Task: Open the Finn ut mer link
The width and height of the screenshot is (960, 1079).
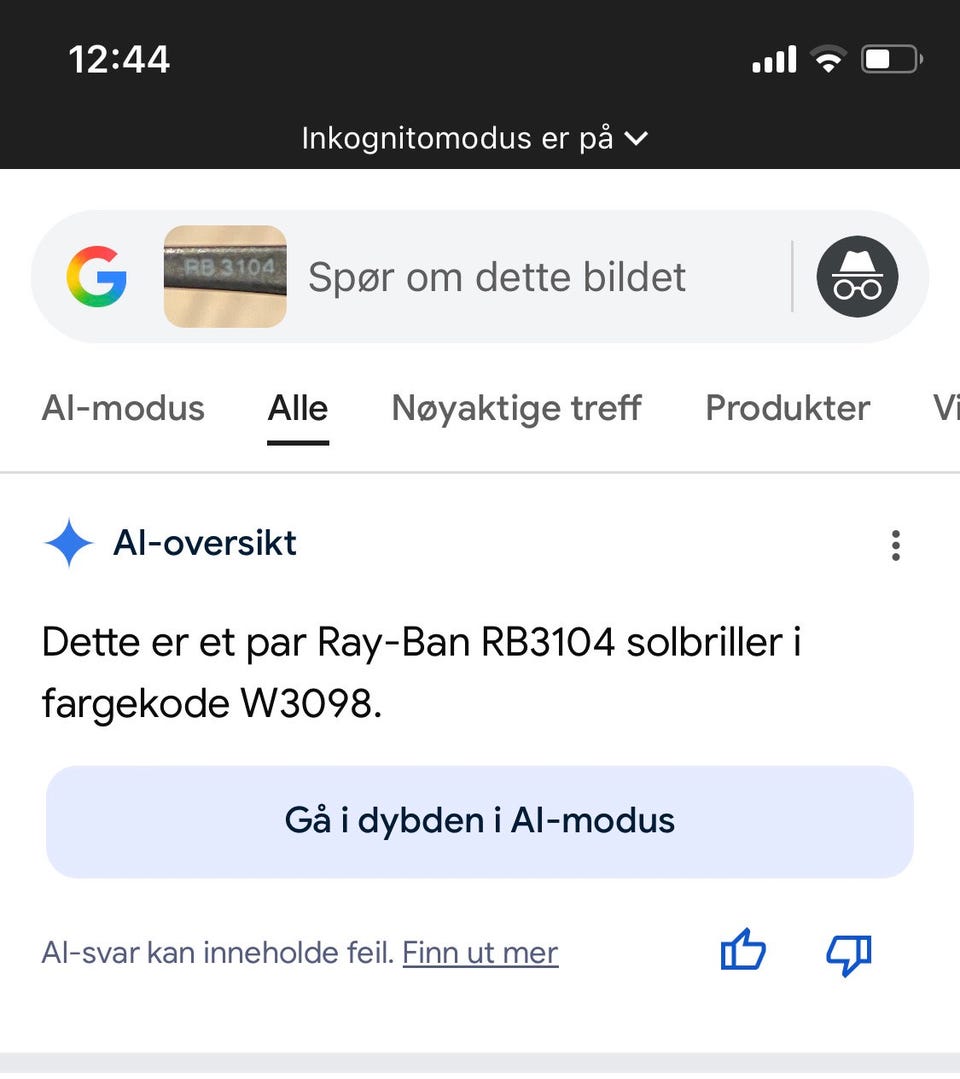Action: (479, 953)
